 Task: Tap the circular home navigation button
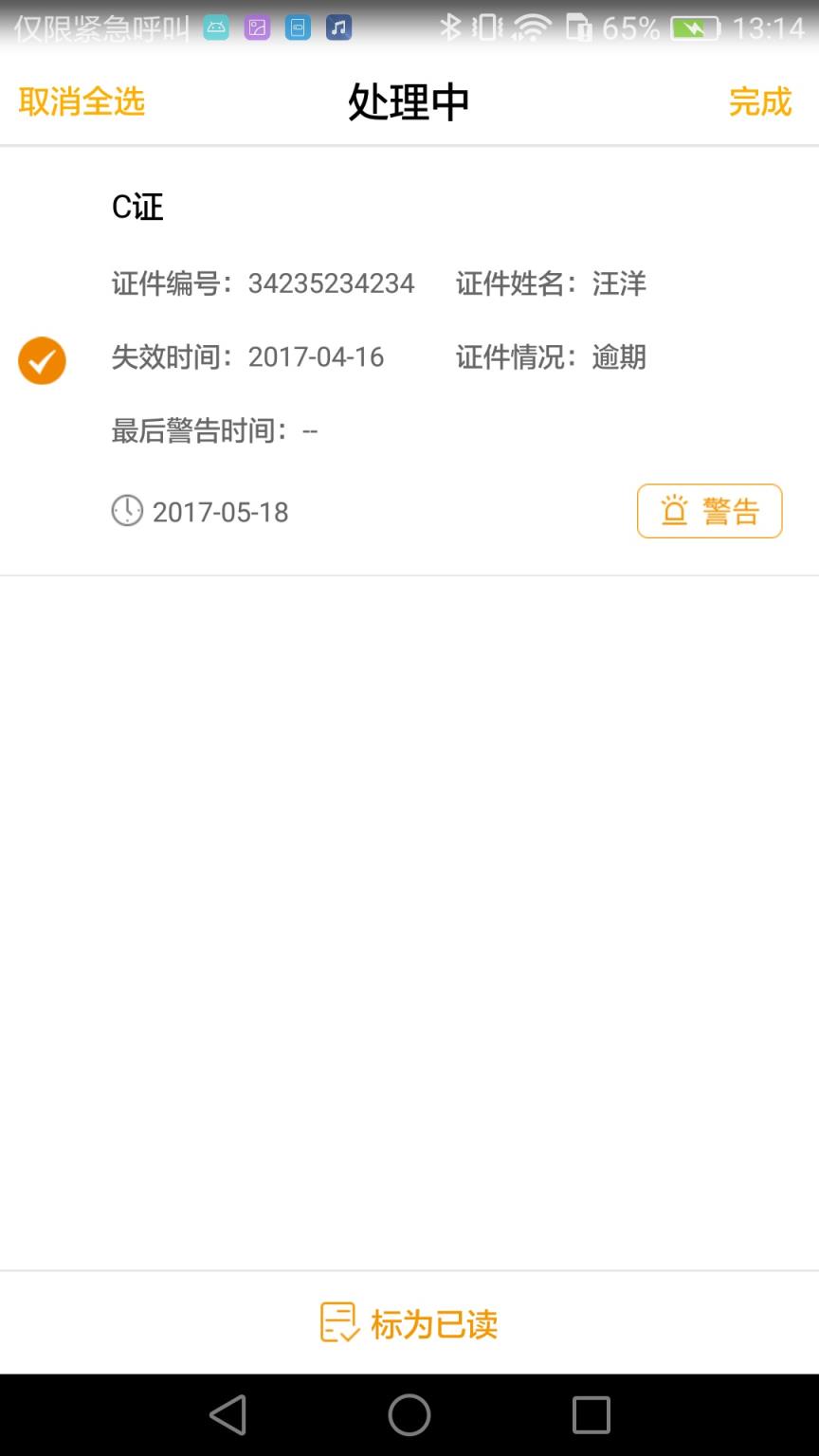pos(408,1414)
